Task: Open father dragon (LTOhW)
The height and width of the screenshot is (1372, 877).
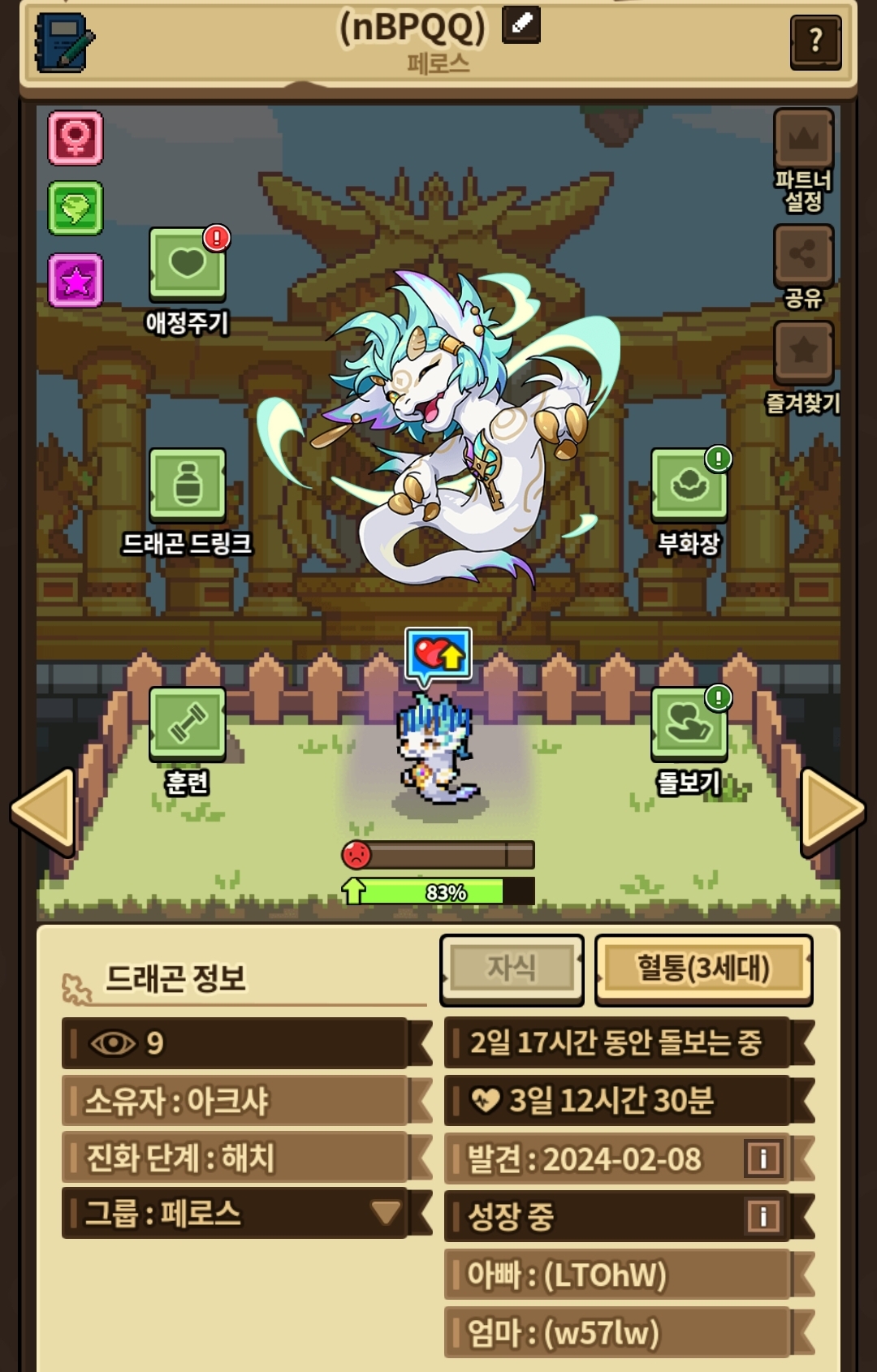Action: (x=616, y=1275)
